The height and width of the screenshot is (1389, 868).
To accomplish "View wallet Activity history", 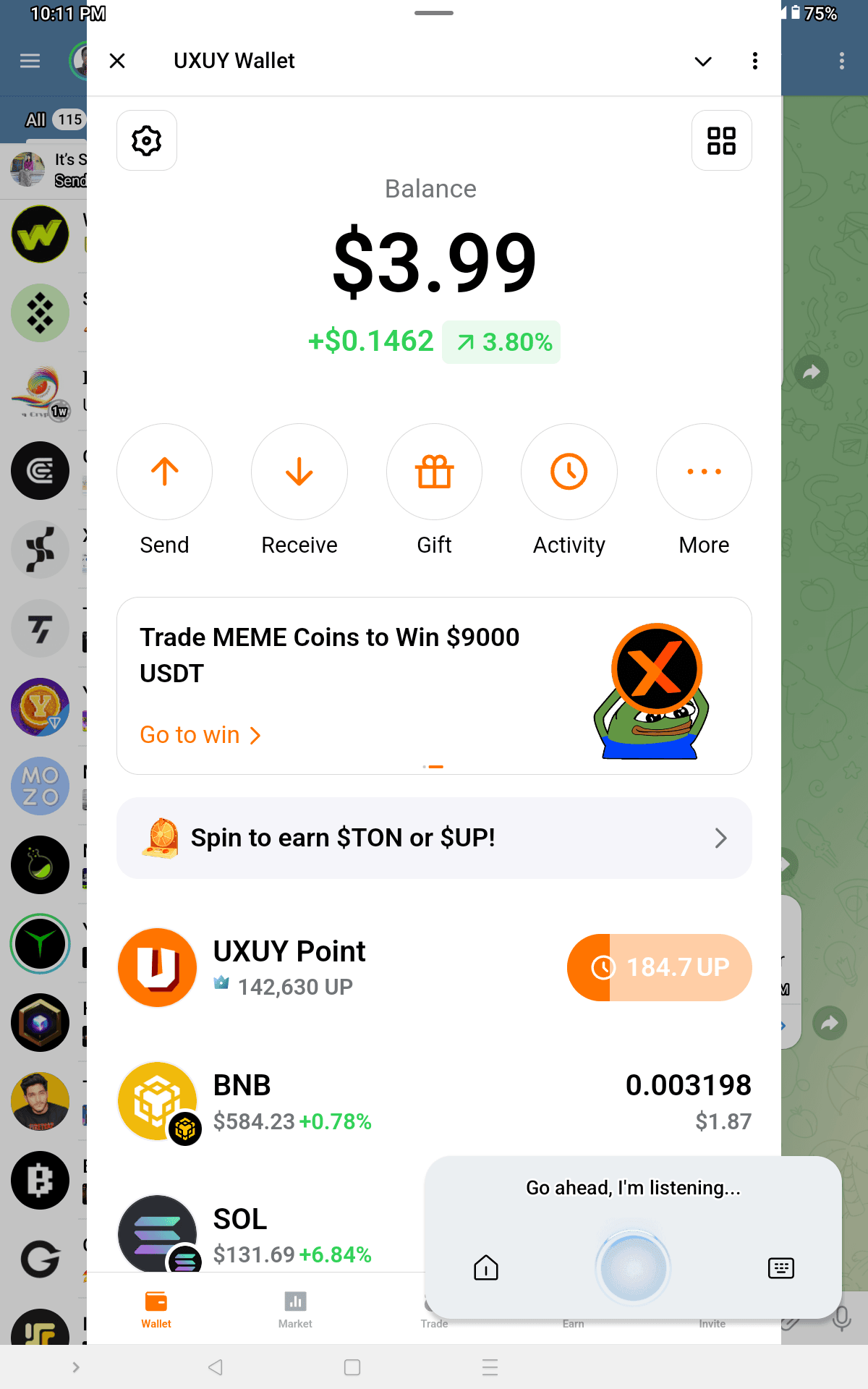I will pyautogui.click(x=569, y=472).
